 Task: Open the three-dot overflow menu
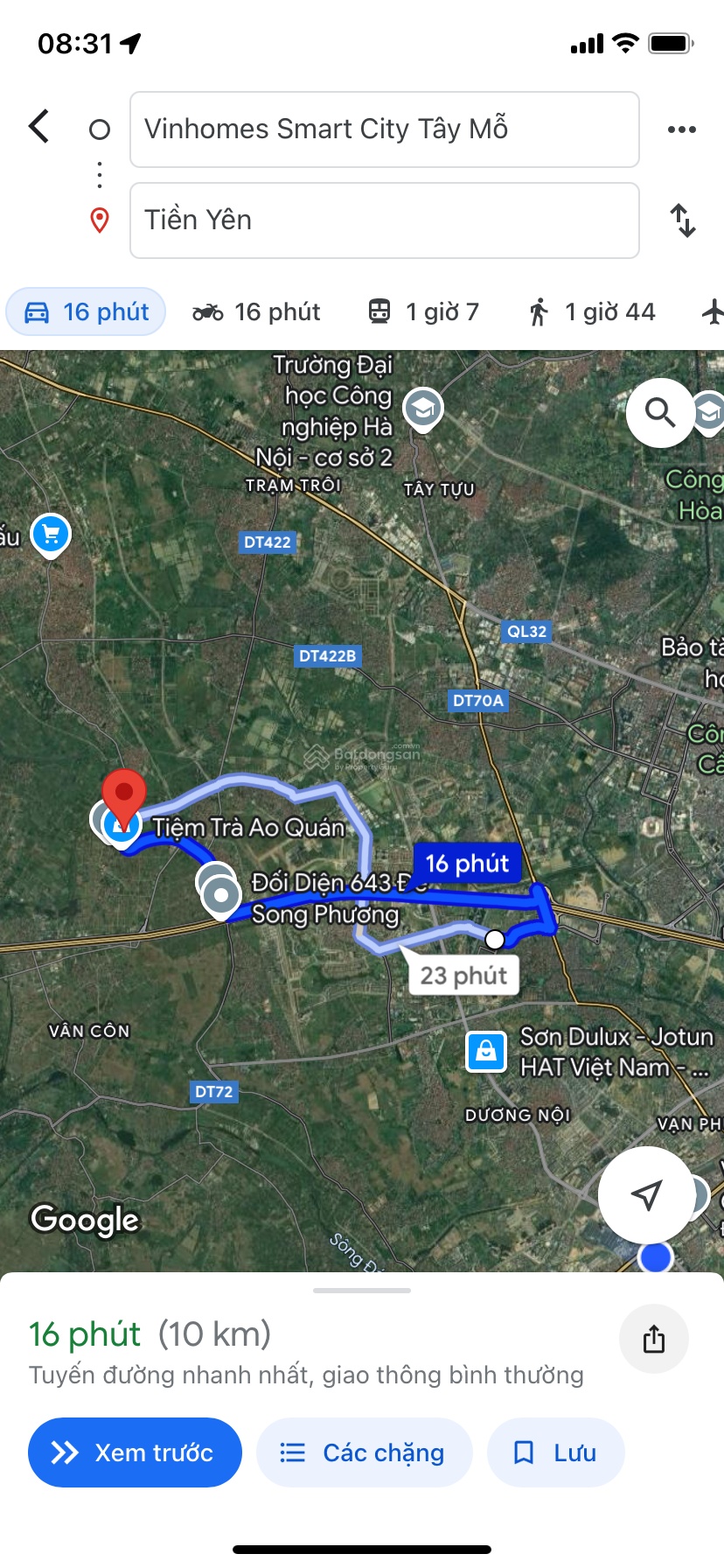[681, 129]
